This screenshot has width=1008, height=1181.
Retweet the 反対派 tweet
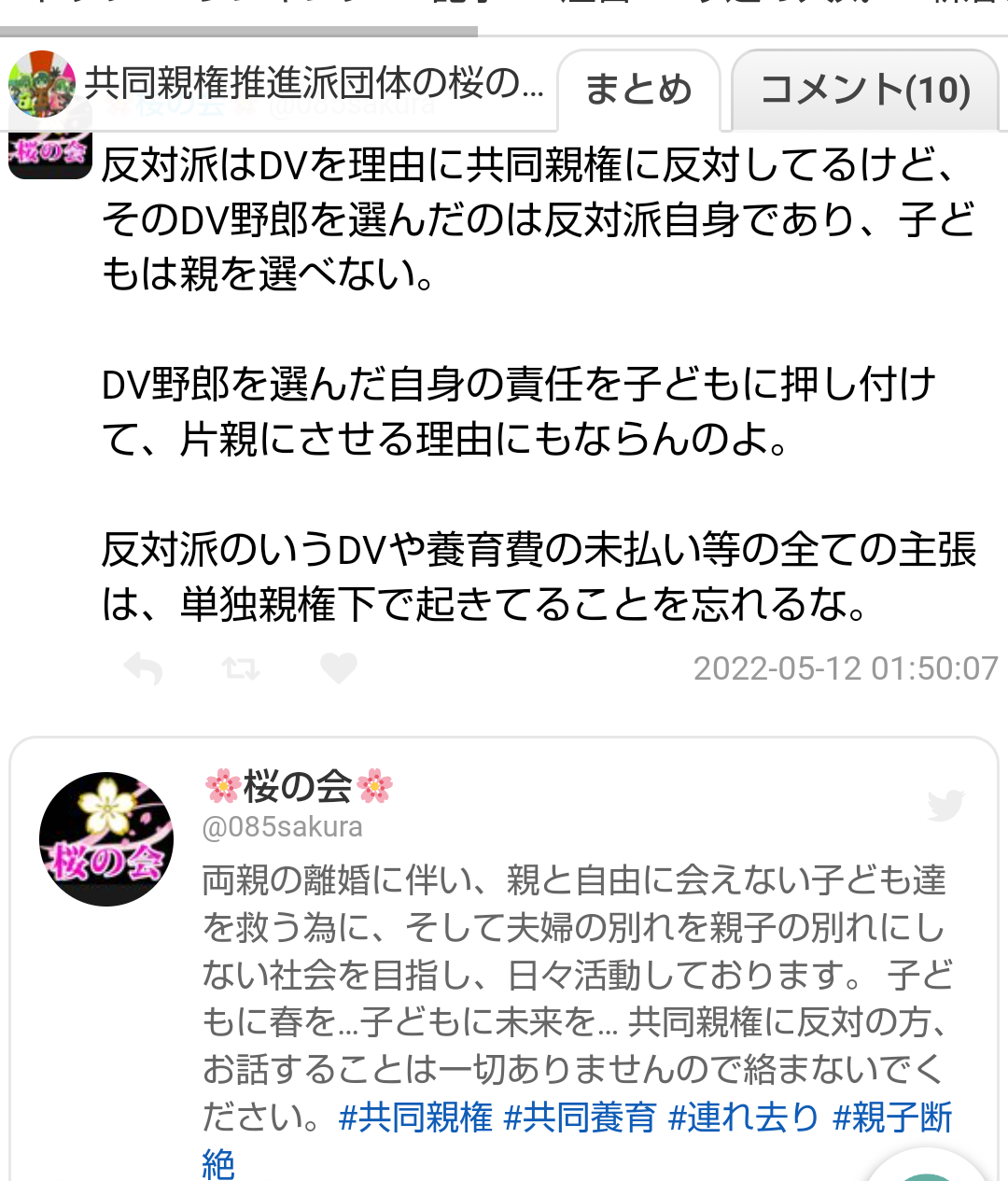click(x=241, y=668)
